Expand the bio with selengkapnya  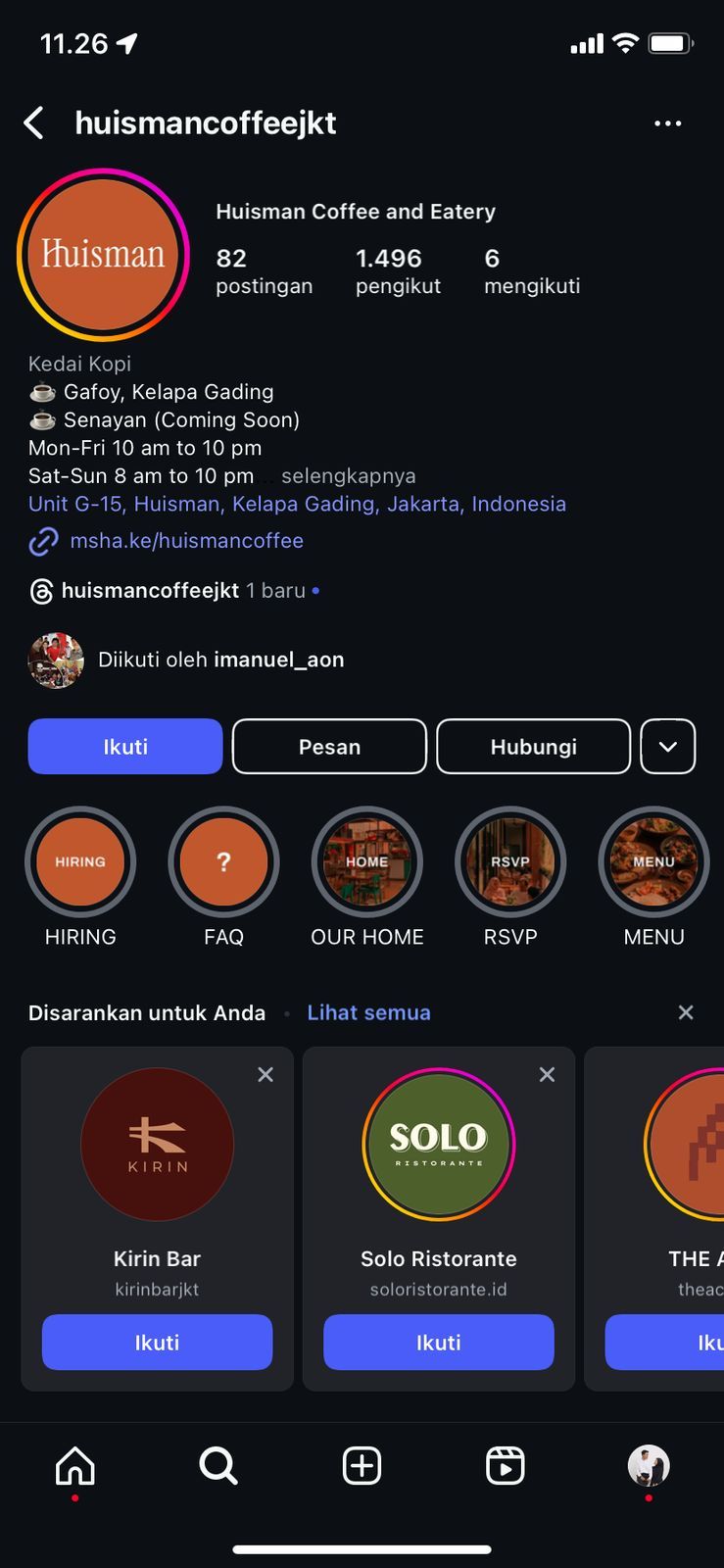348,476
